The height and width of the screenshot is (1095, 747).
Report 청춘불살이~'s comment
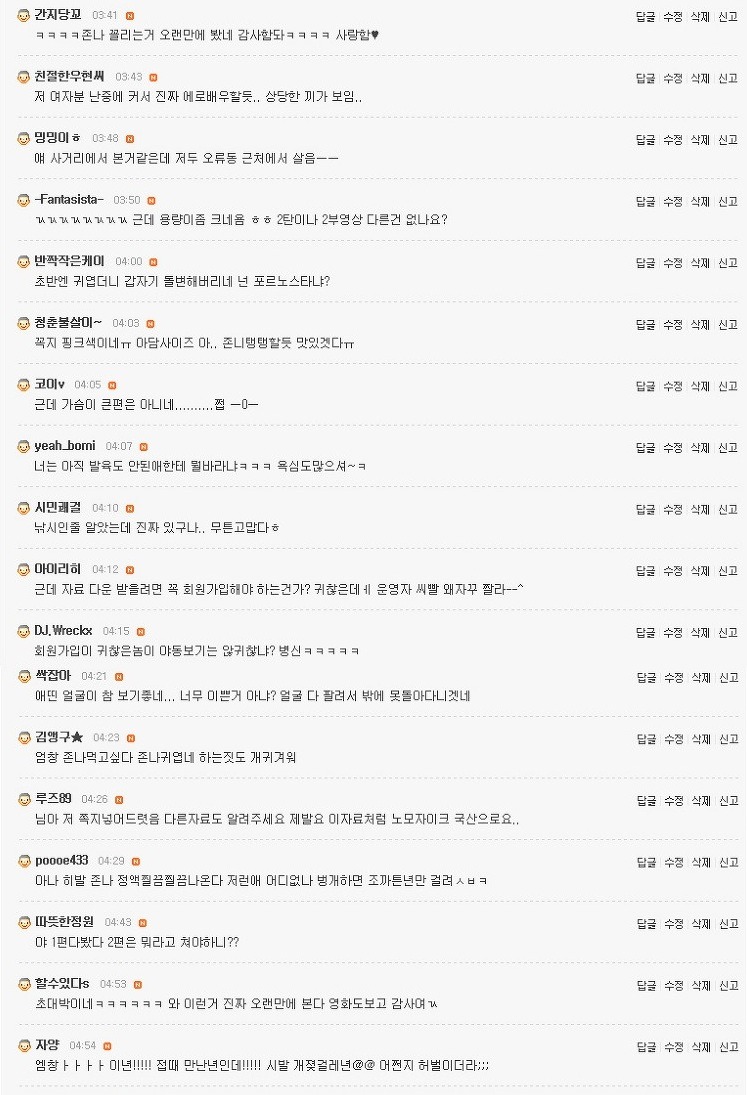click(x=727, y=325)
